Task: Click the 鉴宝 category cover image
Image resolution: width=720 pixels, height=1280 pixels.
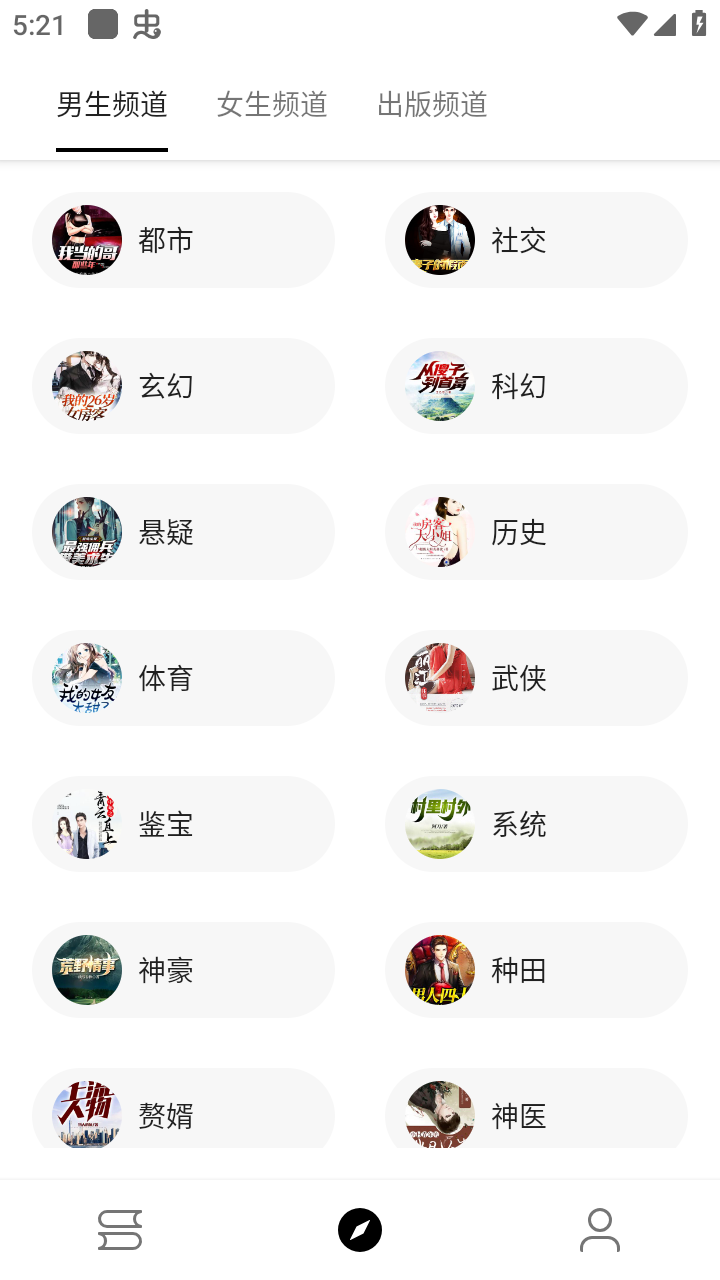Action: 86,824
